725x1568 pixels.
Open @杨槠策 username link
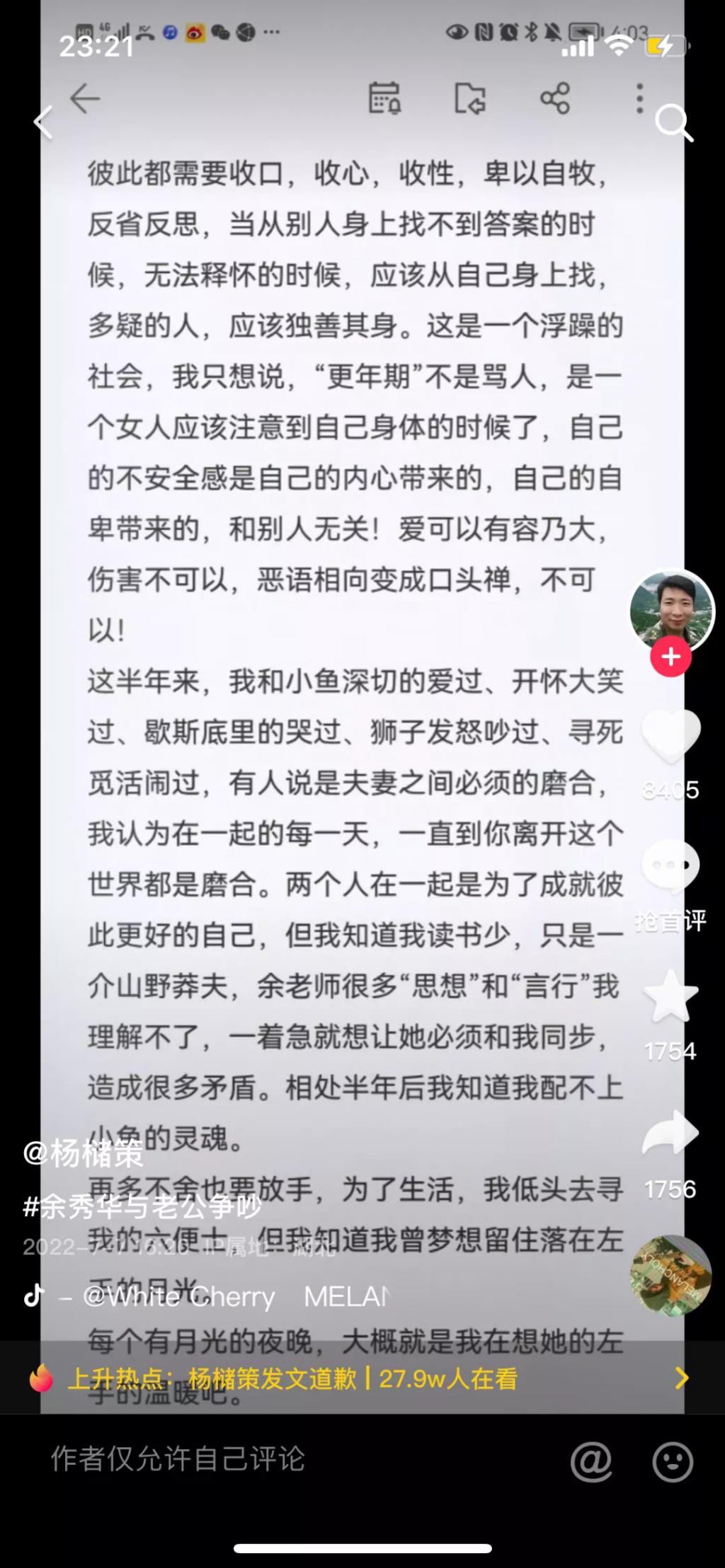84,1154
